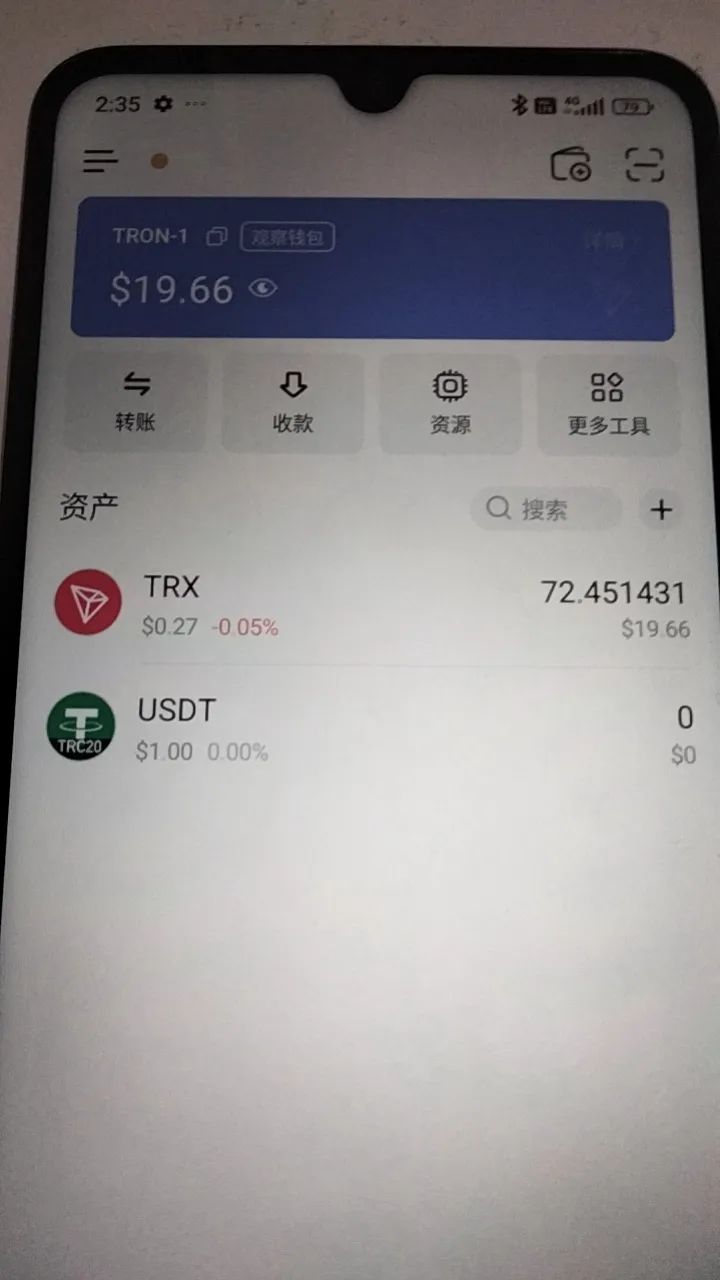The image size is (720, 1280).
Task: Tap the token search (搜索) field
Action: point(545,509)
